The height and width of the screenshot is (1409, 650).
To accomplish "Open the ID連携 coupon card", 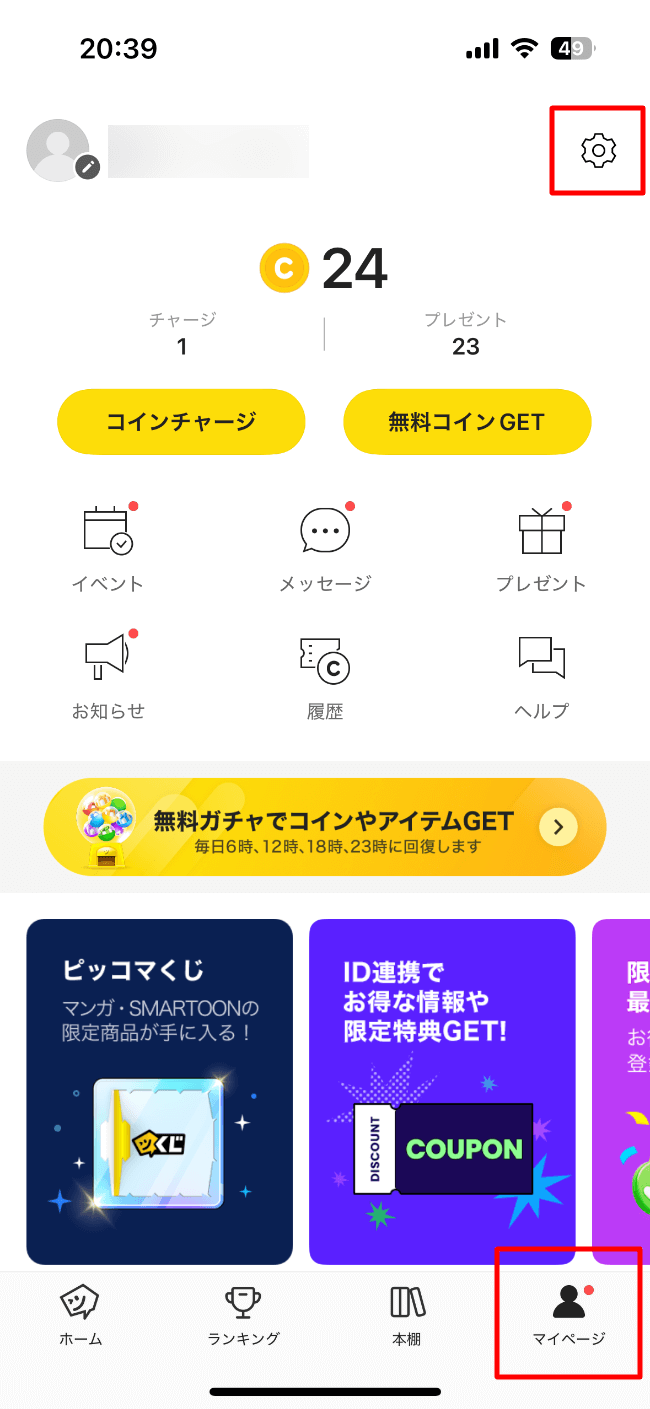I will click(442, 1091).
